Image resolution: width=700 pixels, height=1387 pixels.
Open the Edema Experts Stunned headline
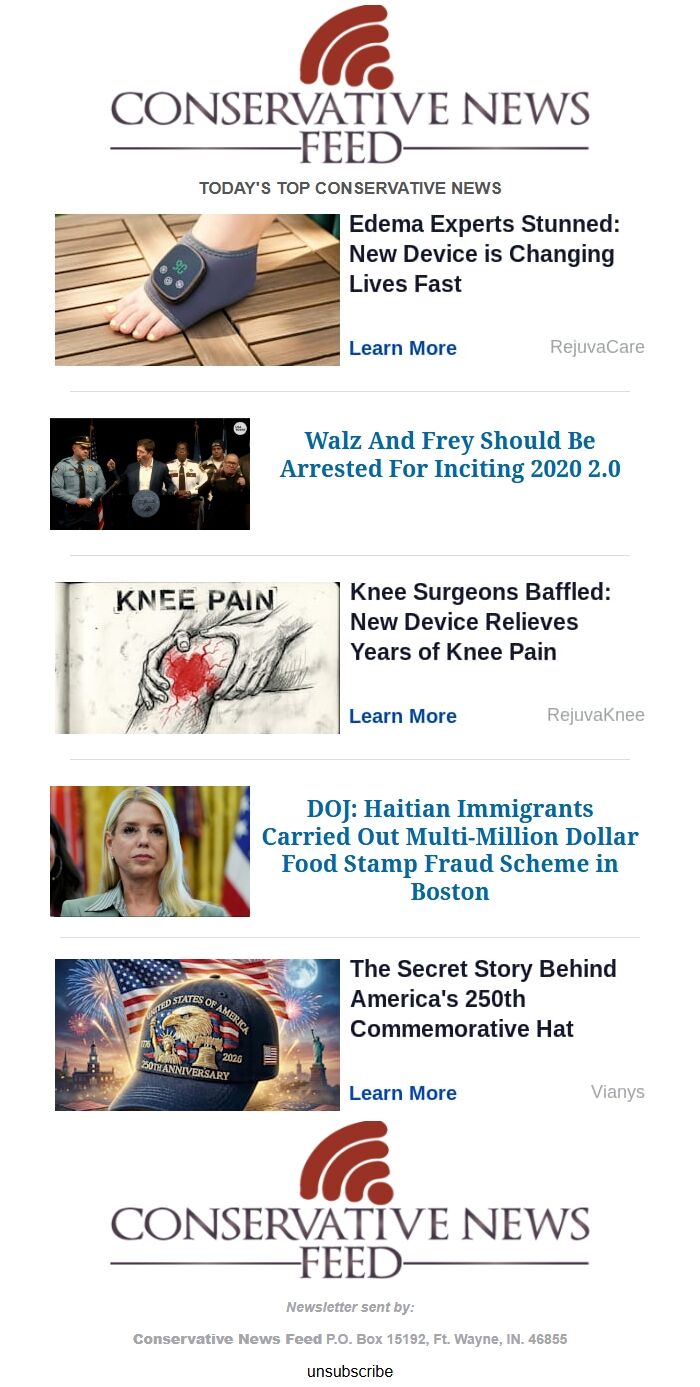tap(484, 254)
